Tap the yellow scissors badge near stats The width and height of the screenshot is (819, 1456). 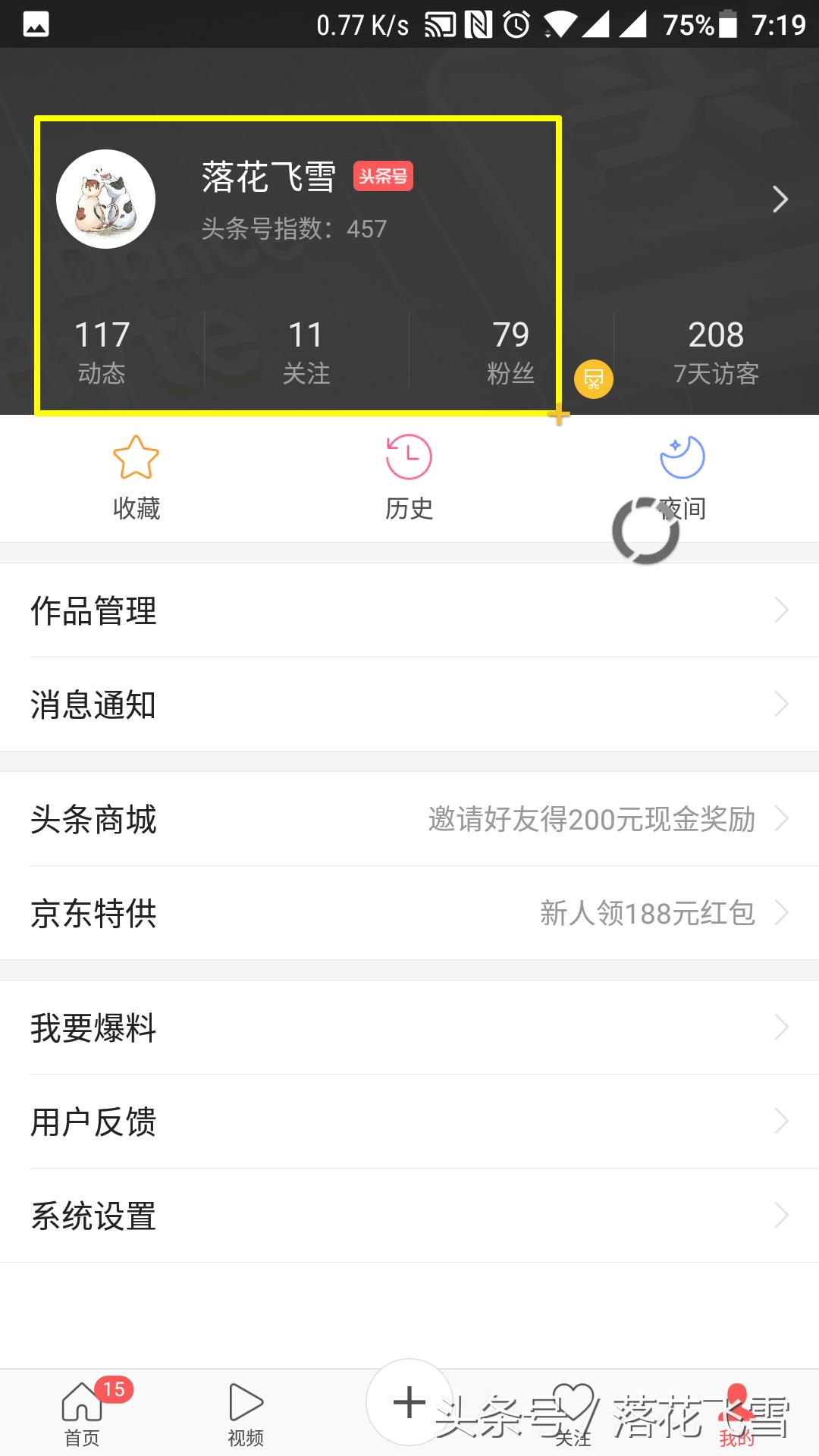pos(592,378)
